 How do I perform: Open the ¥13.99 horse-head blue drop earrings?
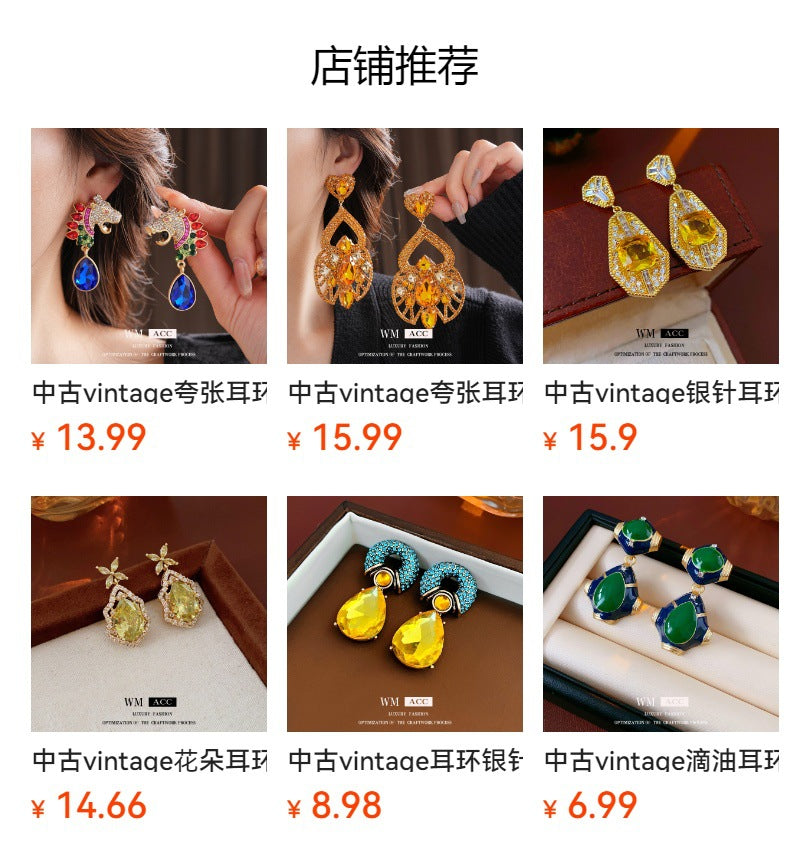tap(148, 246)
